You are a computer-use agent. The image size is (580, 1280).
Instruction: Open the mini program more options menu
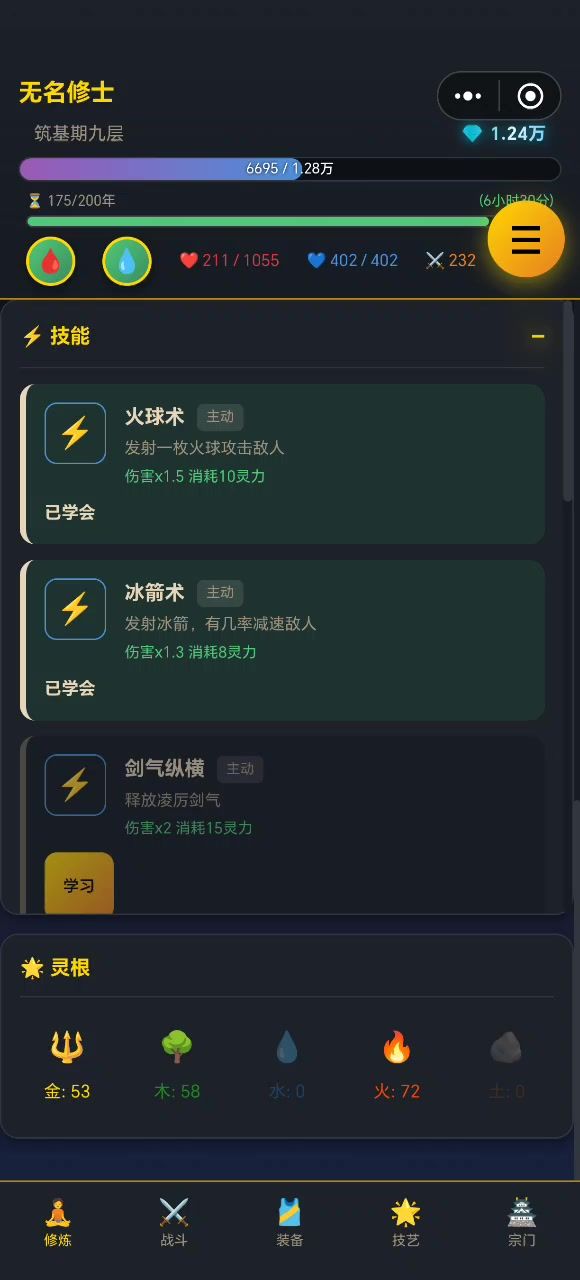468,96
